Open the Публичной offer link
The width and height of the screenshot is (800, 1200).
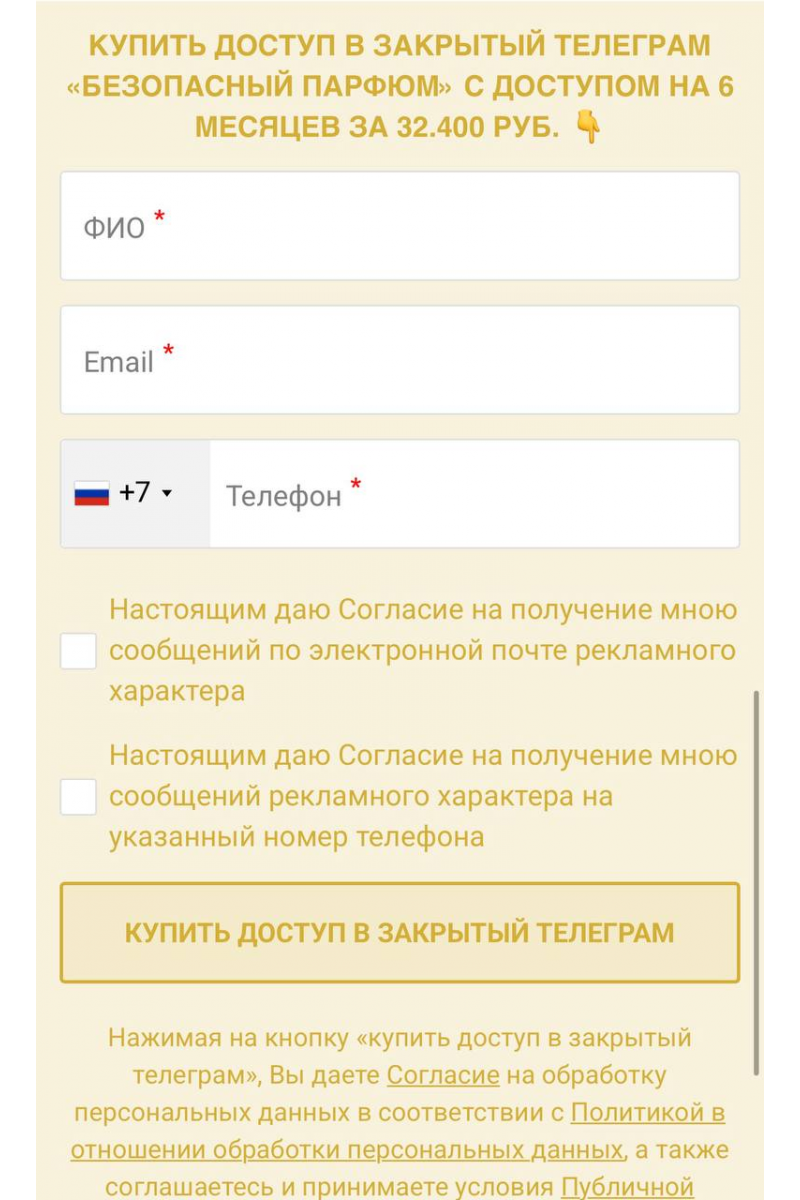(627, 1187)
